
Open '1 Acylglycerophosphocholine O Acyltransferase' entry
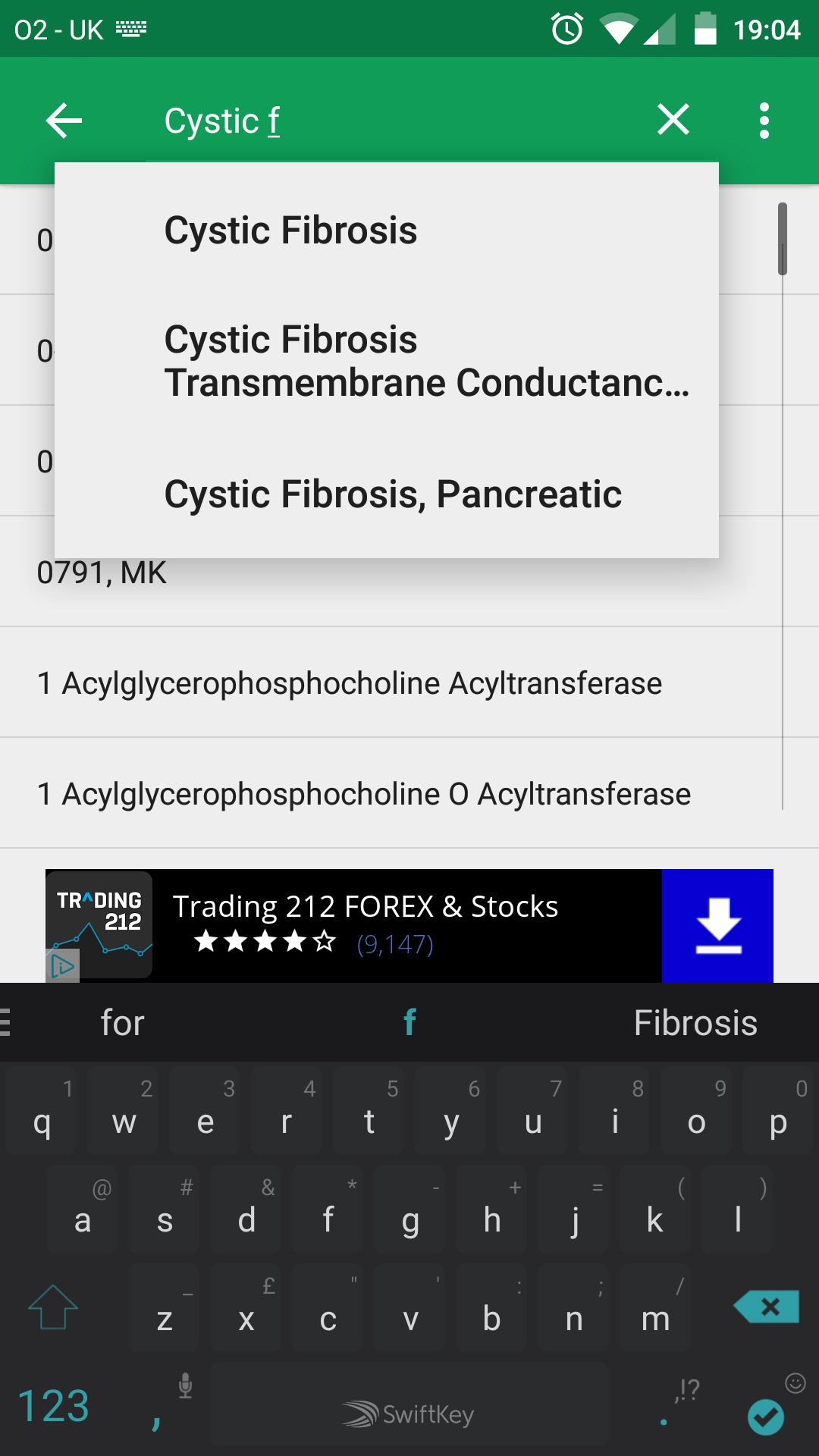tap(364, 794)
